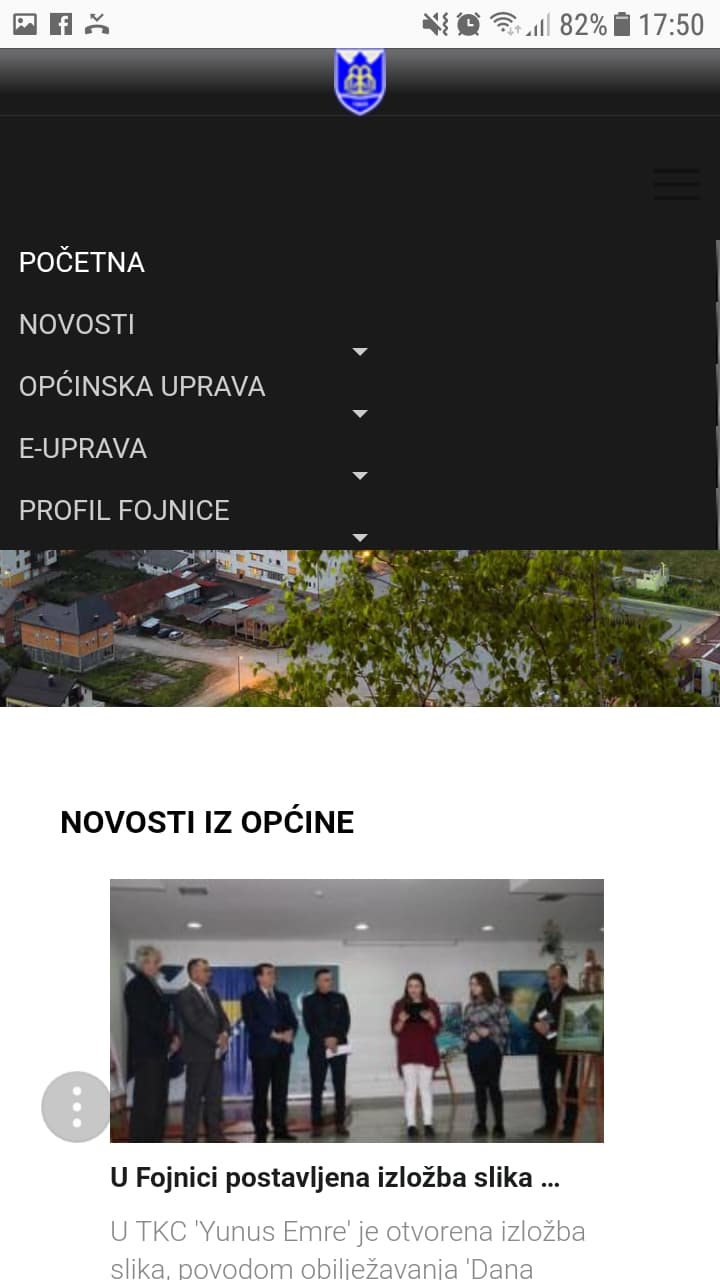The width and height of the screenshot is (720, 1280).
Task: Open OPĆINSKA UPRAVA page
Action: (142, 386)
